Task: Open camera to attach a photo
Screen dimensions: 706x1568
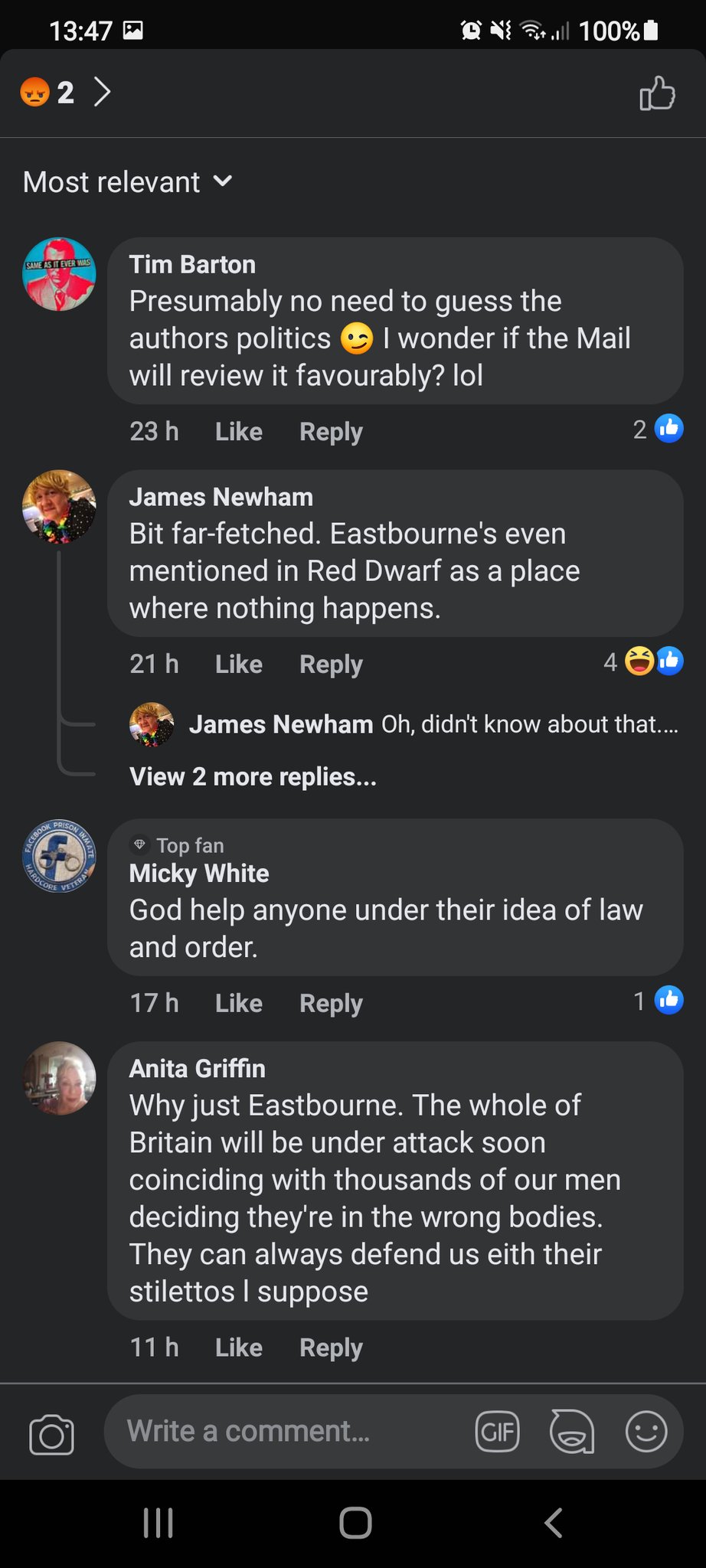Action: click(51, 1434)
